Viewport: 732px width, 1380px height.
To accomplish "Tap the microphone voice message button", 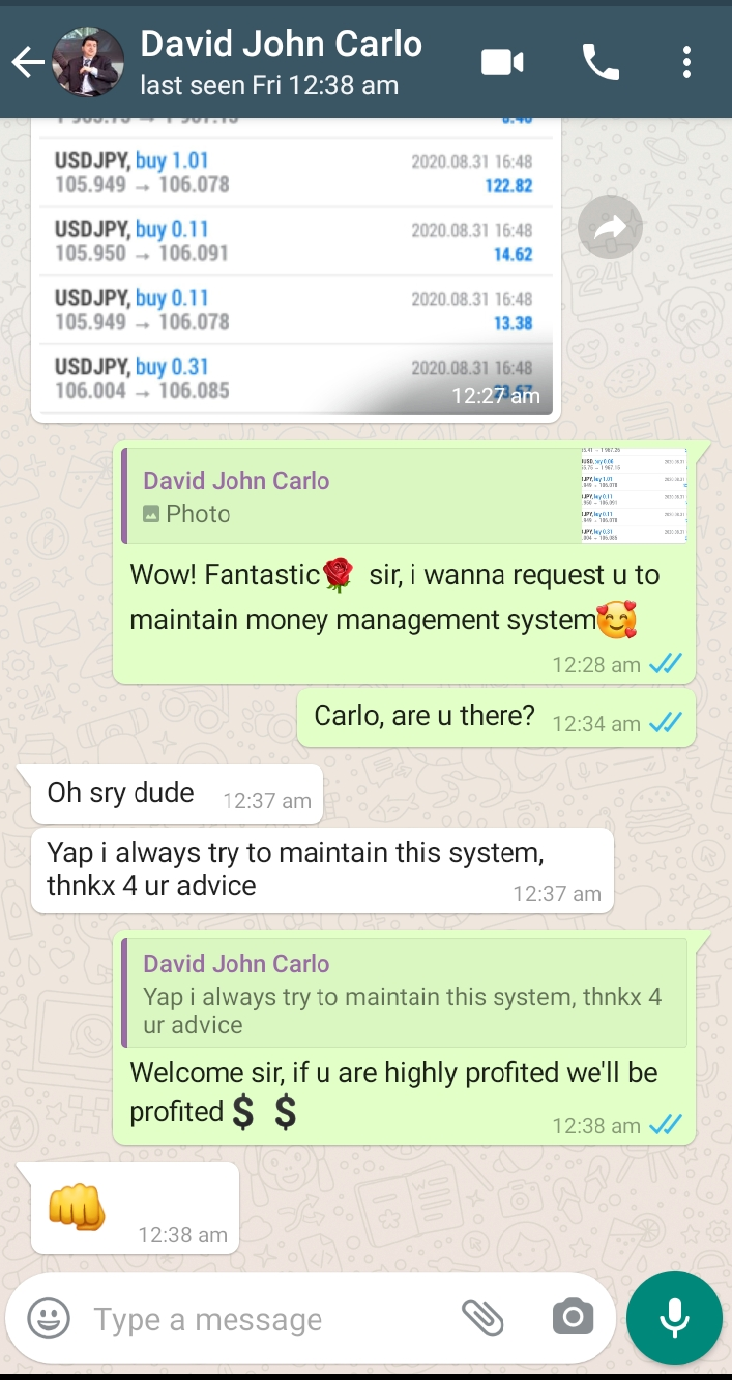I will point(674,1318).
